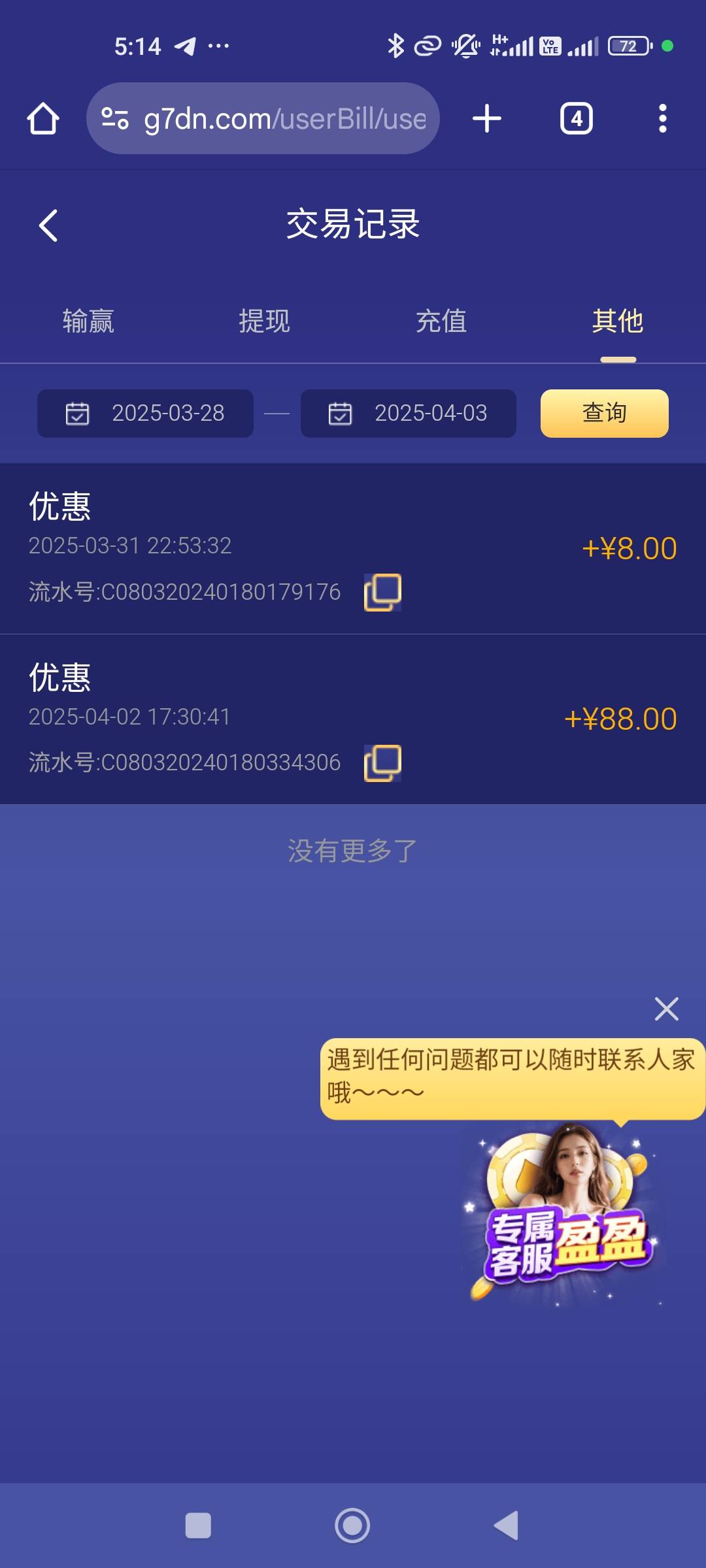Open a new browser tab with the plus icon
706x1568 pixels.
click(488, 118)
